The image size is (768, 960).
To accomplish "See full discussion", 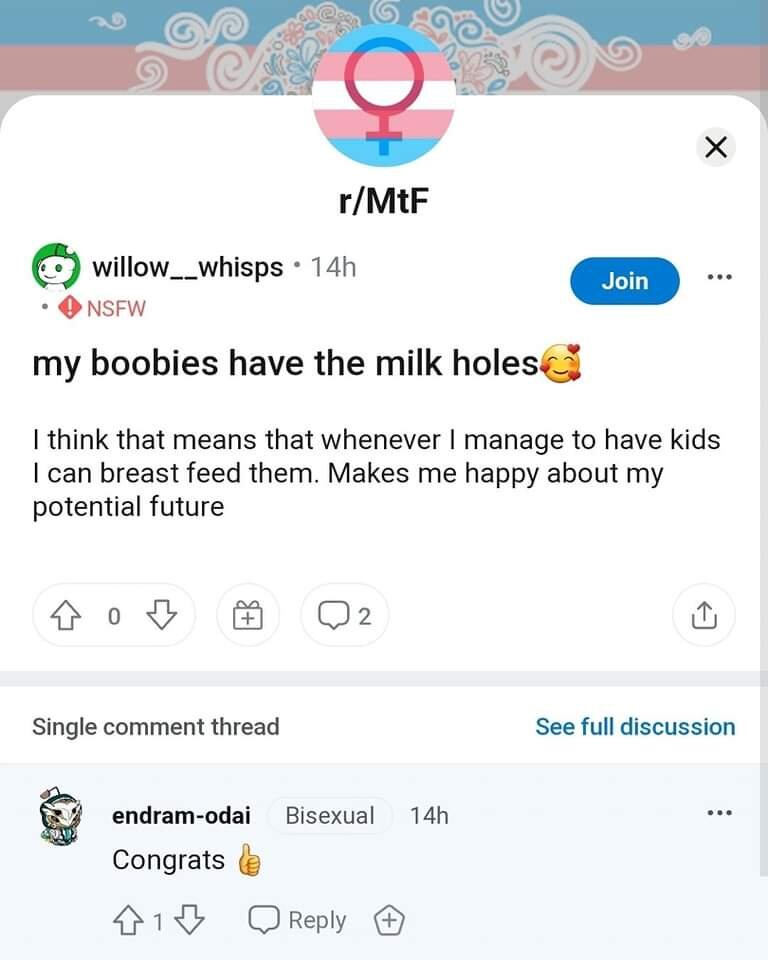I will click(634, 727).
